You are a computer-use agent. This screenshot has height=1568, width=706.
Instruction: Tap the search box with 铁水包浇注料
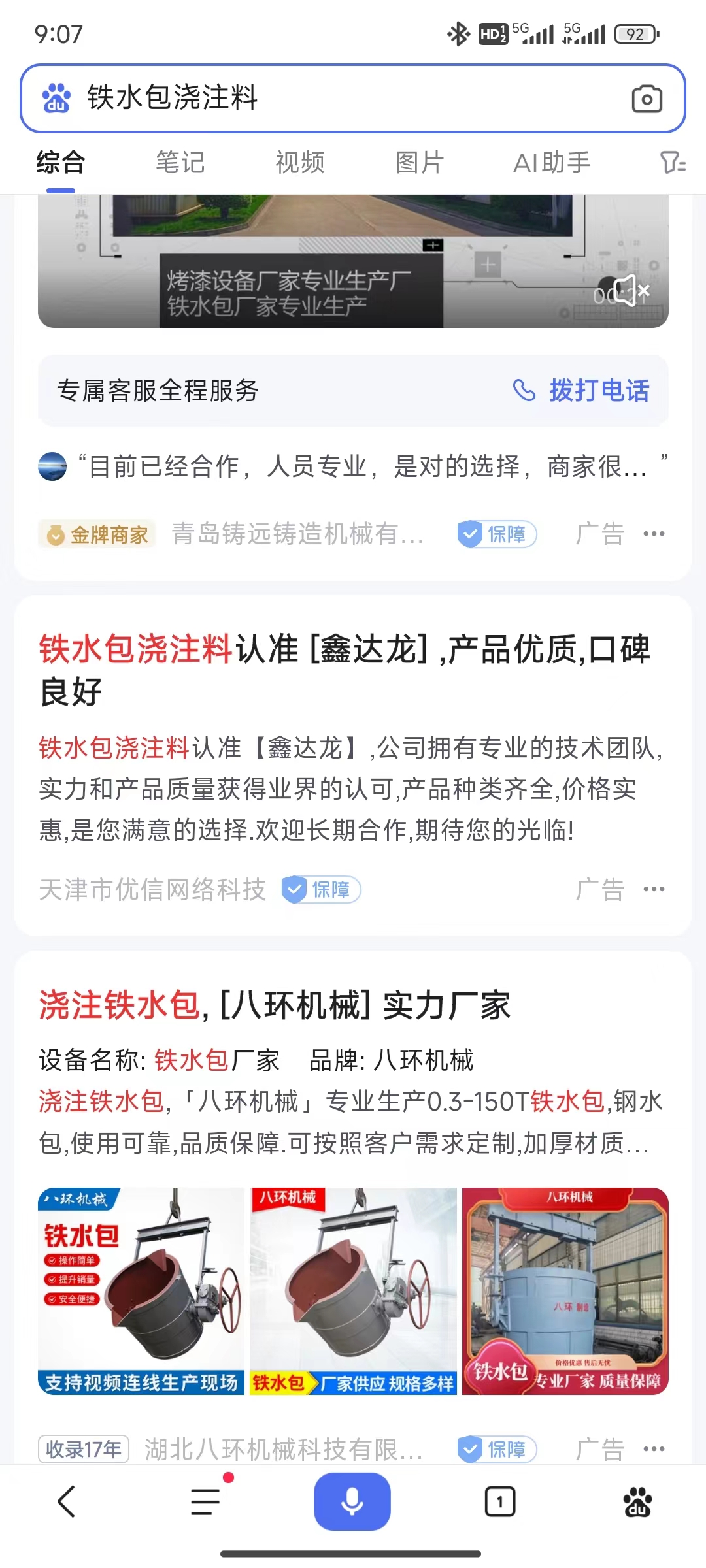click(327, 98)
